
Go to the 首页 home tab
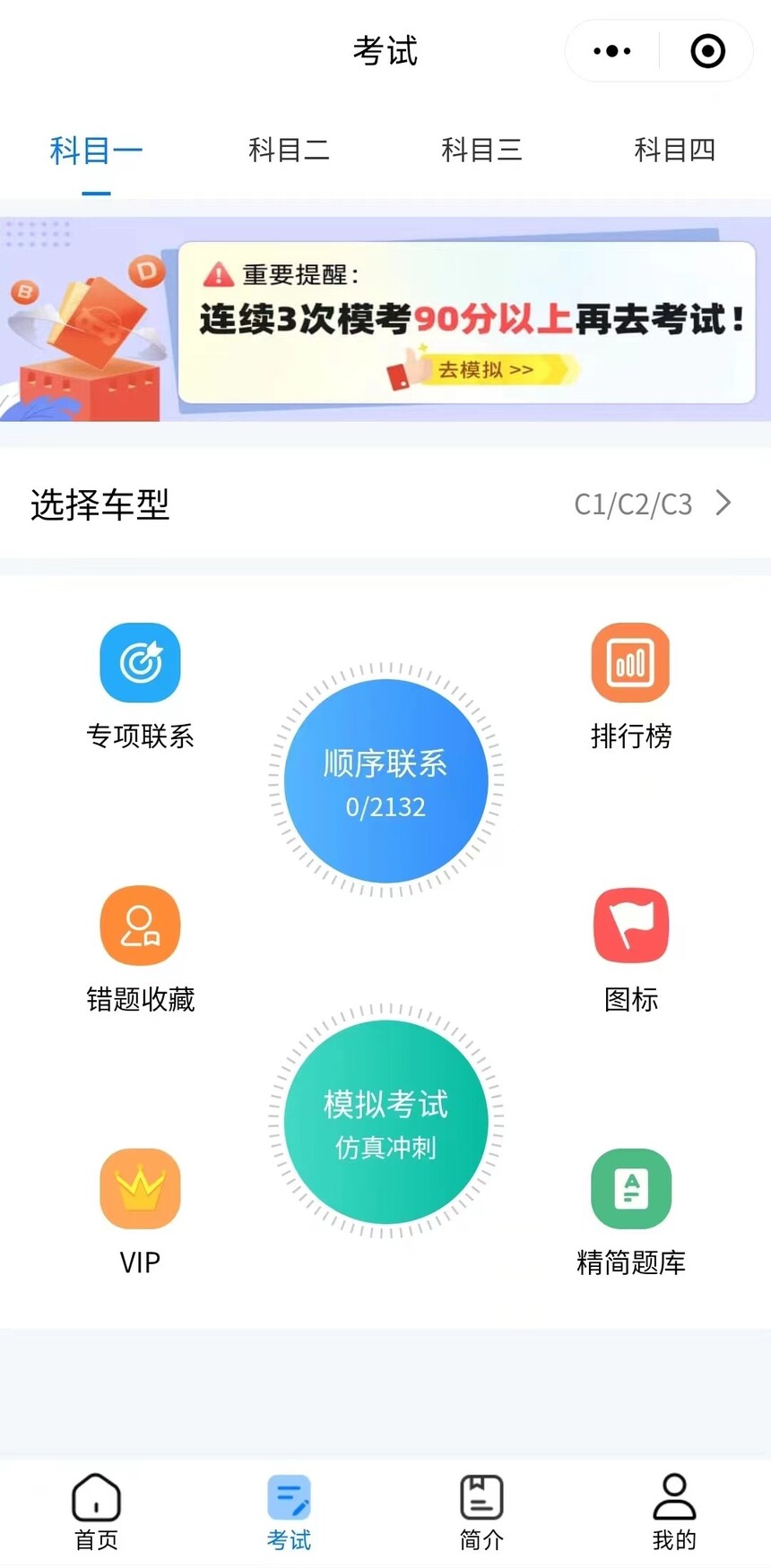(96, 1512)
